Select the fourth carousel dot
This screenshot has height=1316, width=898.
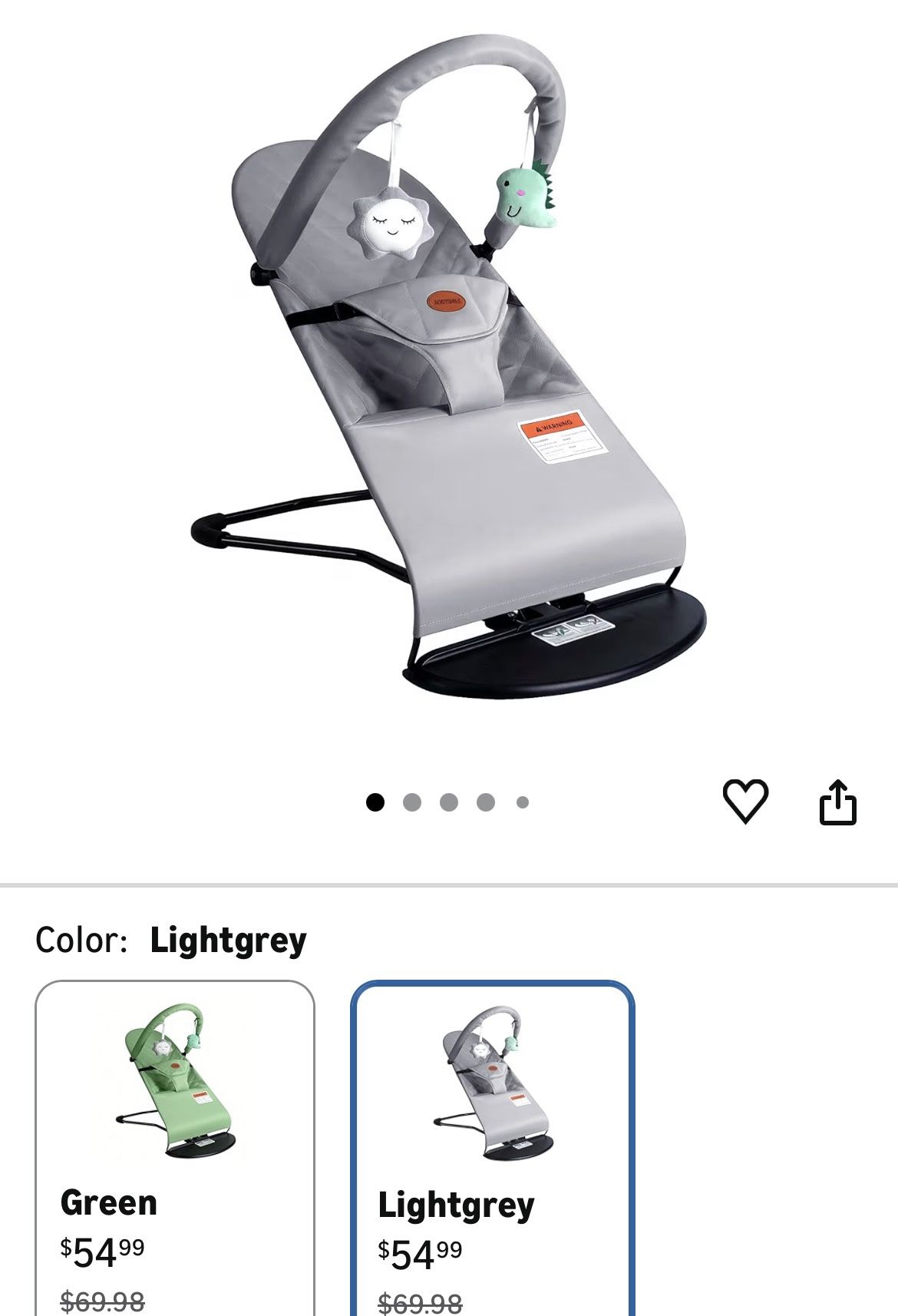486,802
